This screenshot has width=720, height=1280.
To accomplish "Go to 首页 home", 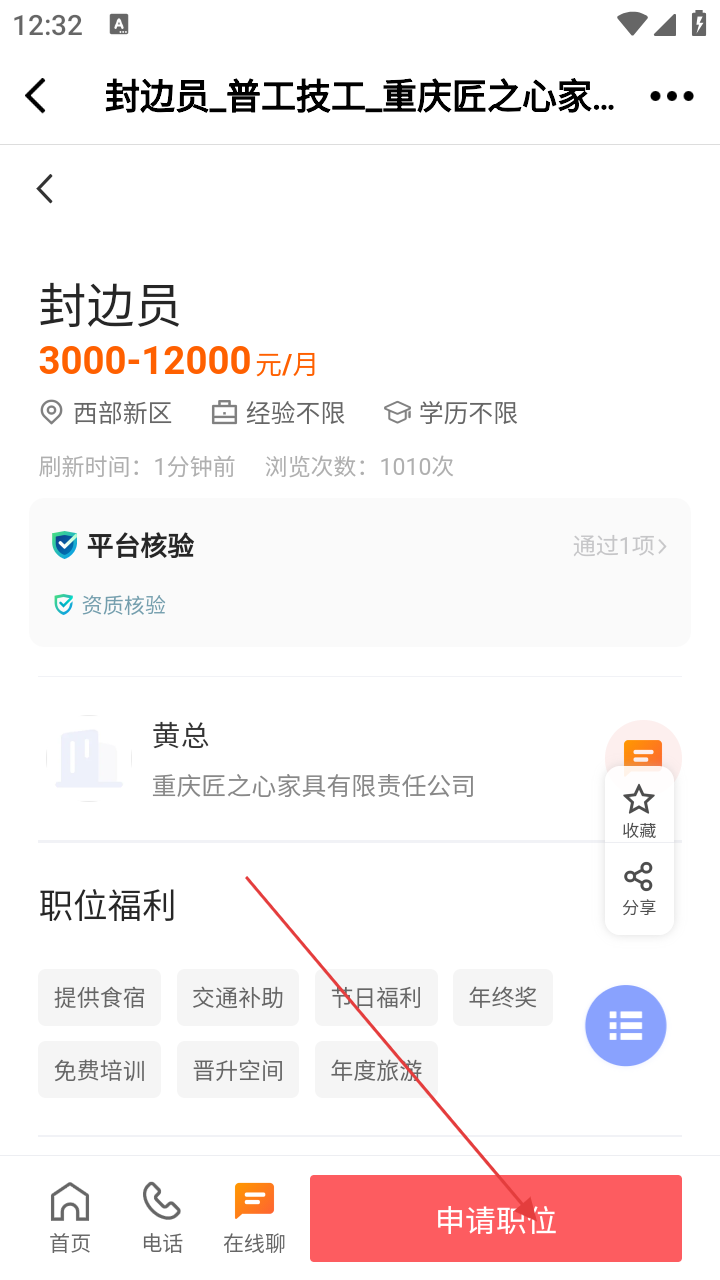I will (x=70, y=1217).
